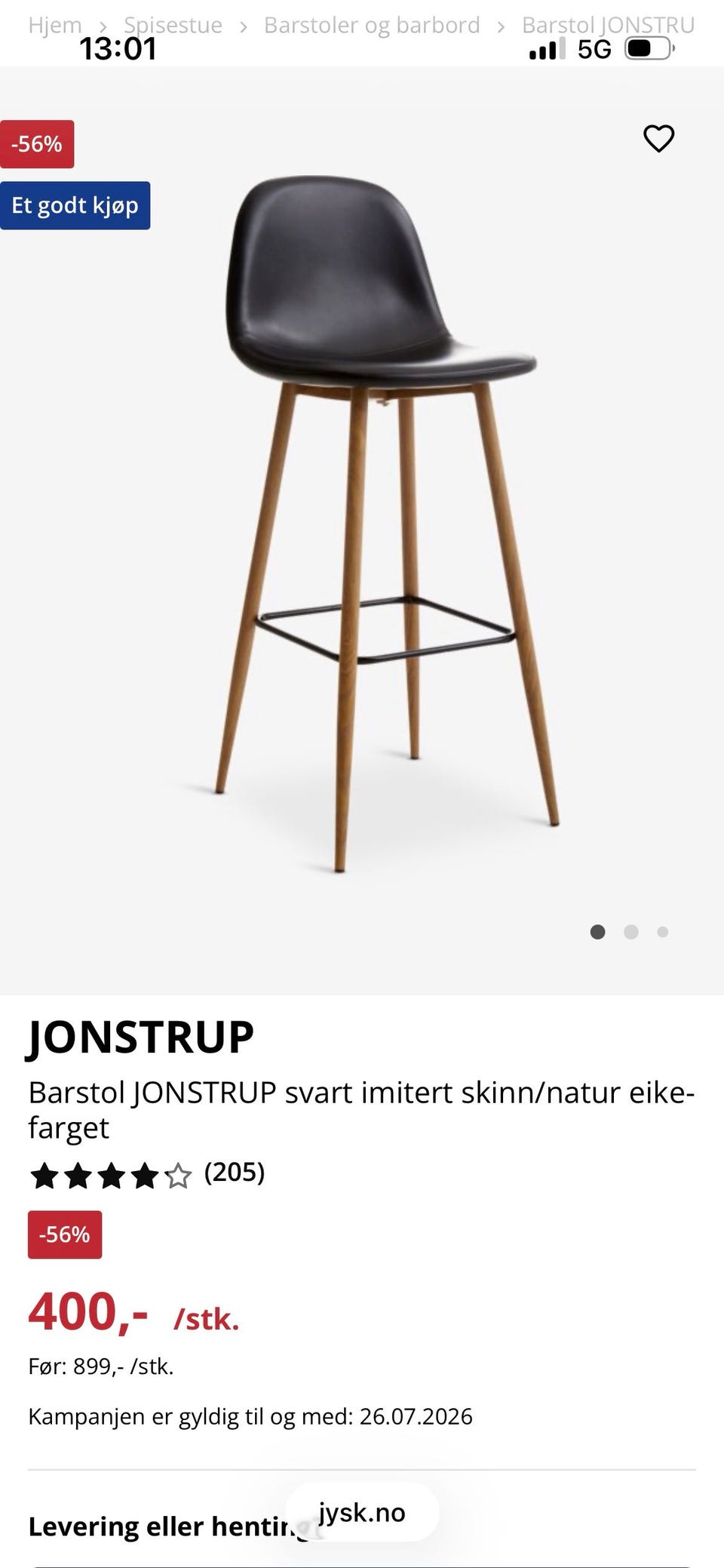This screenshot has height=1568, width=724.
Task: Return to Hjem via breadcrumb
Action: 55,25
